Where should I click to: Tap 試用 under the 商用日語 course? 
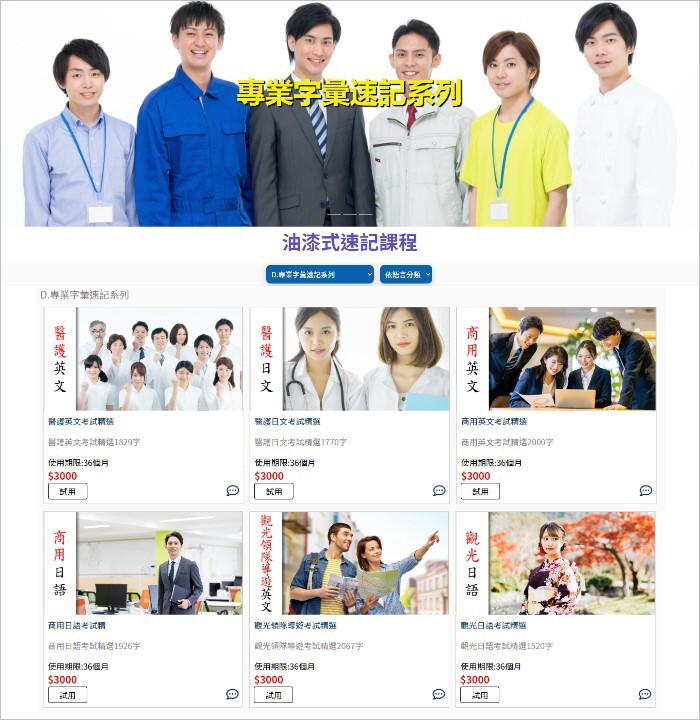[x=67, y=694]
